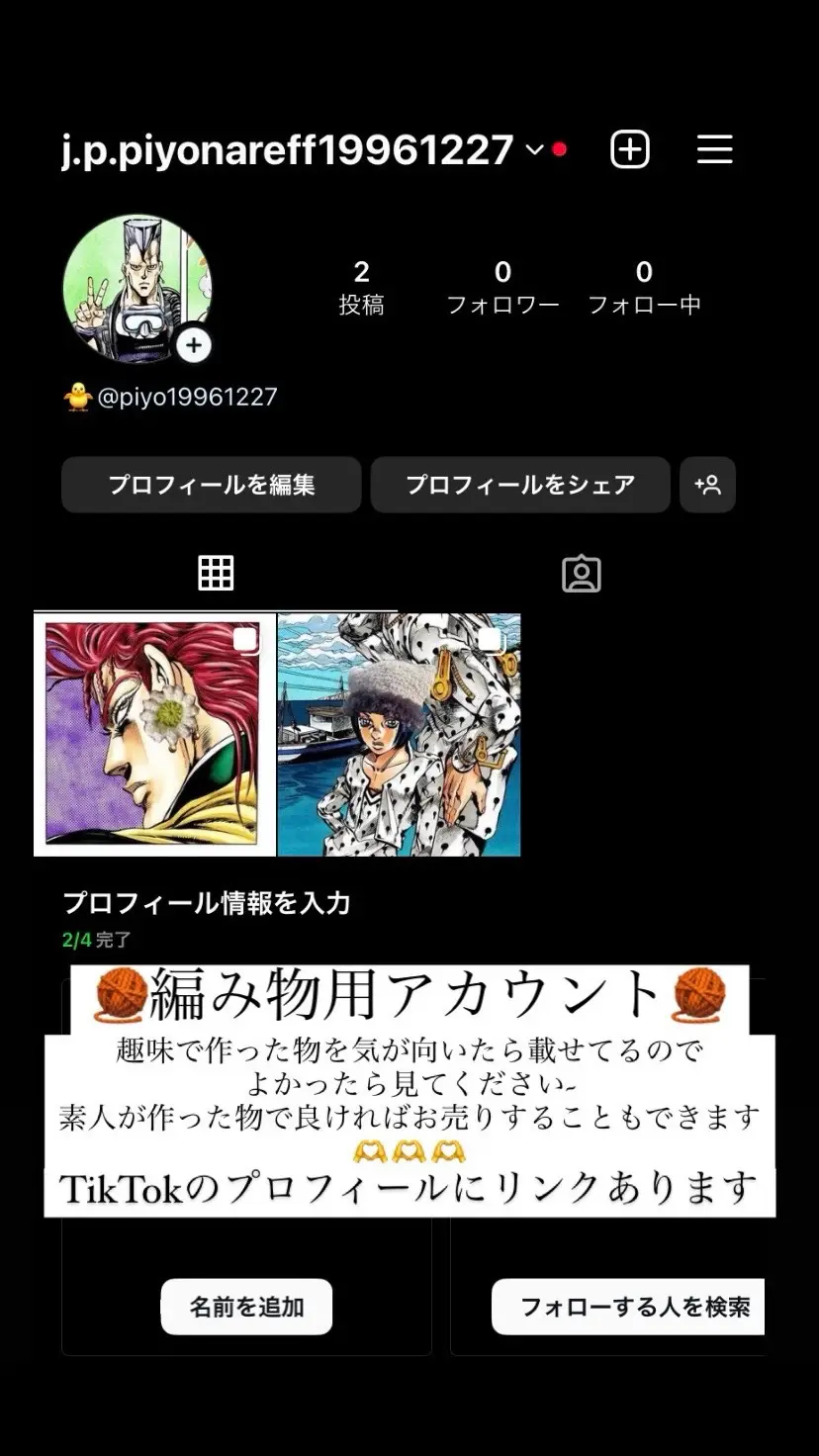Open the polka-dot outfit post
Screen dimensions: 819x1456
click(400, 735)
